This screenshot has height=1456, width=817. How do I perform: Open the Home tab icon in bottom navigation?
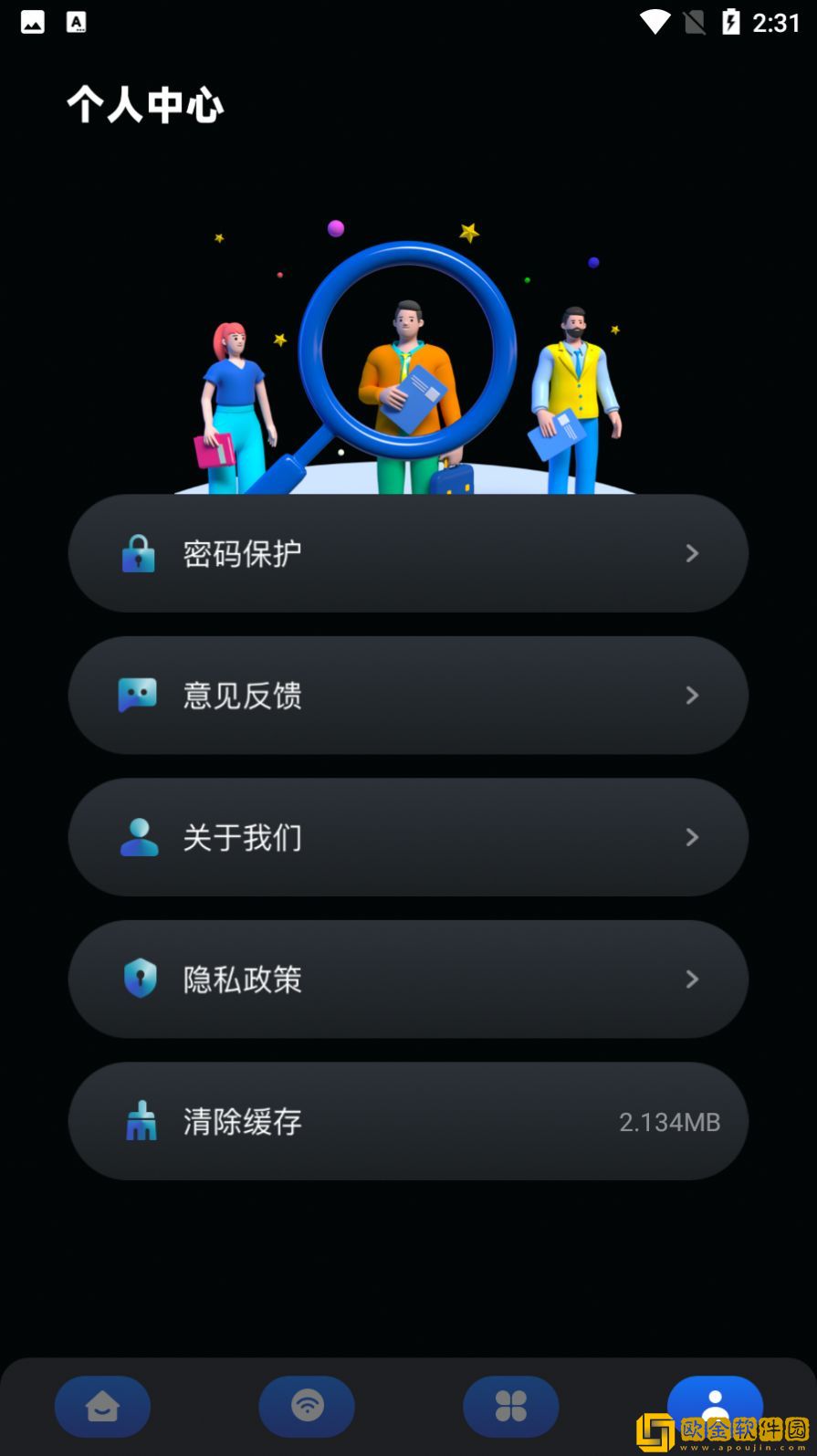point(102,1407)
